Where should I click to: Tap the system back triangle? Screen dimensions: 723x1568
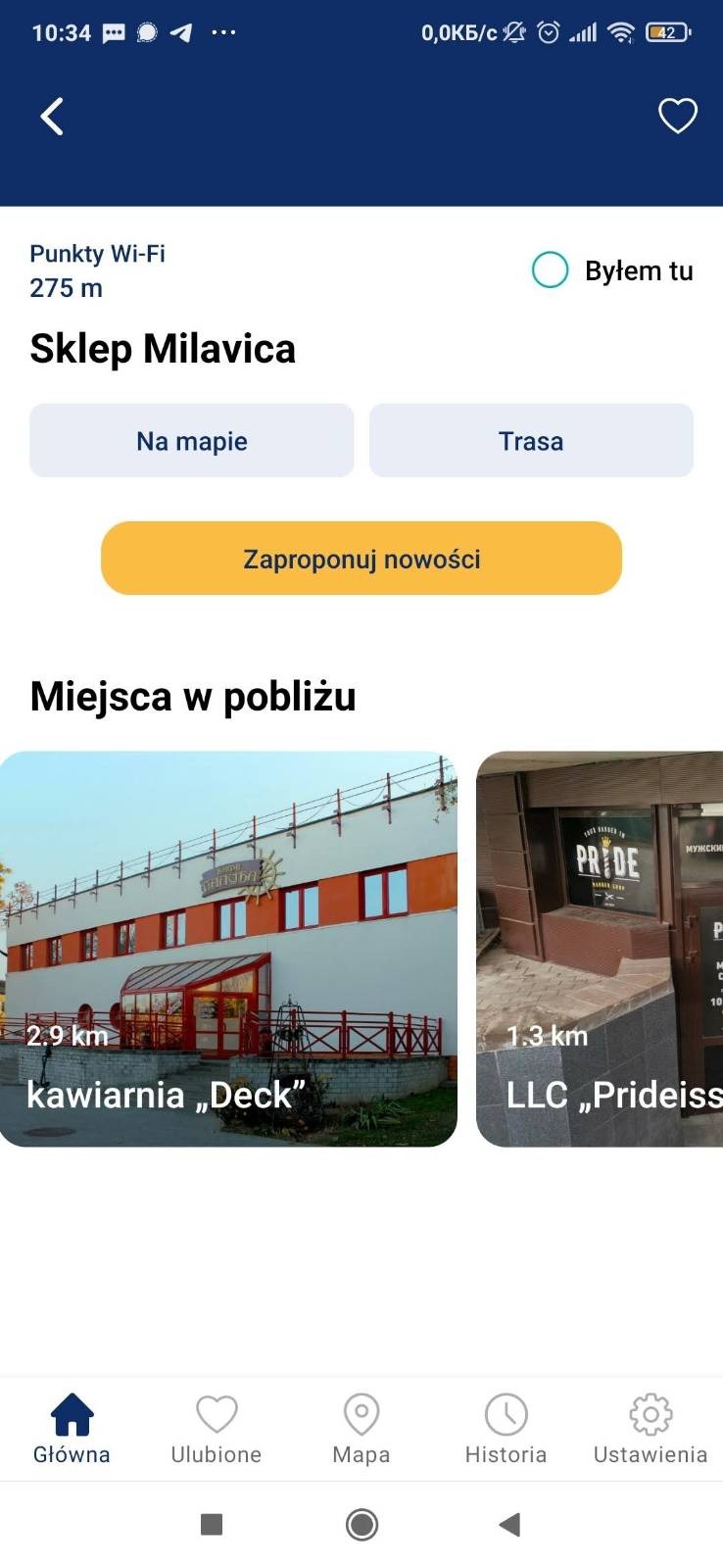[x=509, y=1524]
